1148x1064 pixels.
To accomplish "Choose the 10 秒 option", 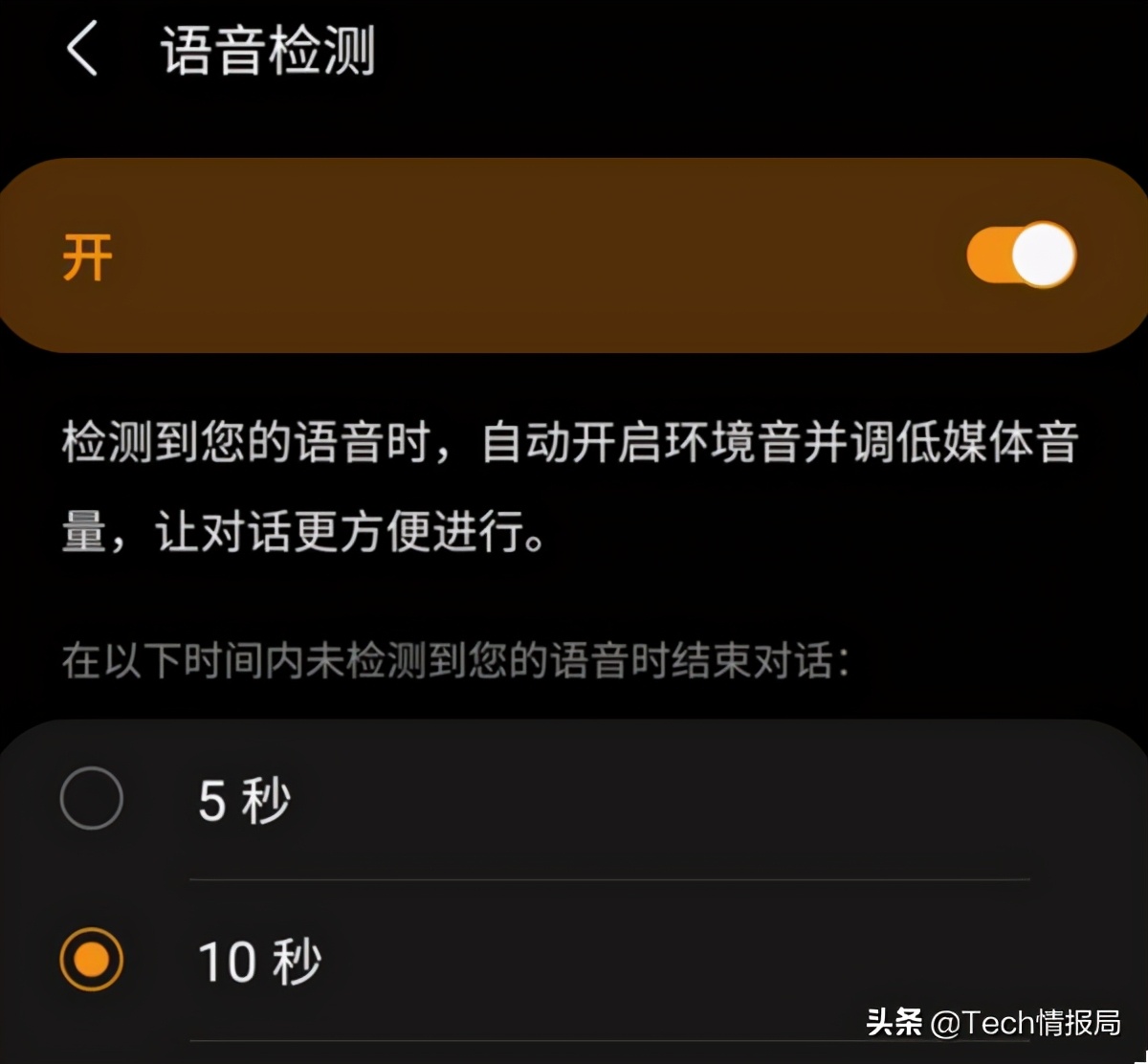I will coord(92,960).
